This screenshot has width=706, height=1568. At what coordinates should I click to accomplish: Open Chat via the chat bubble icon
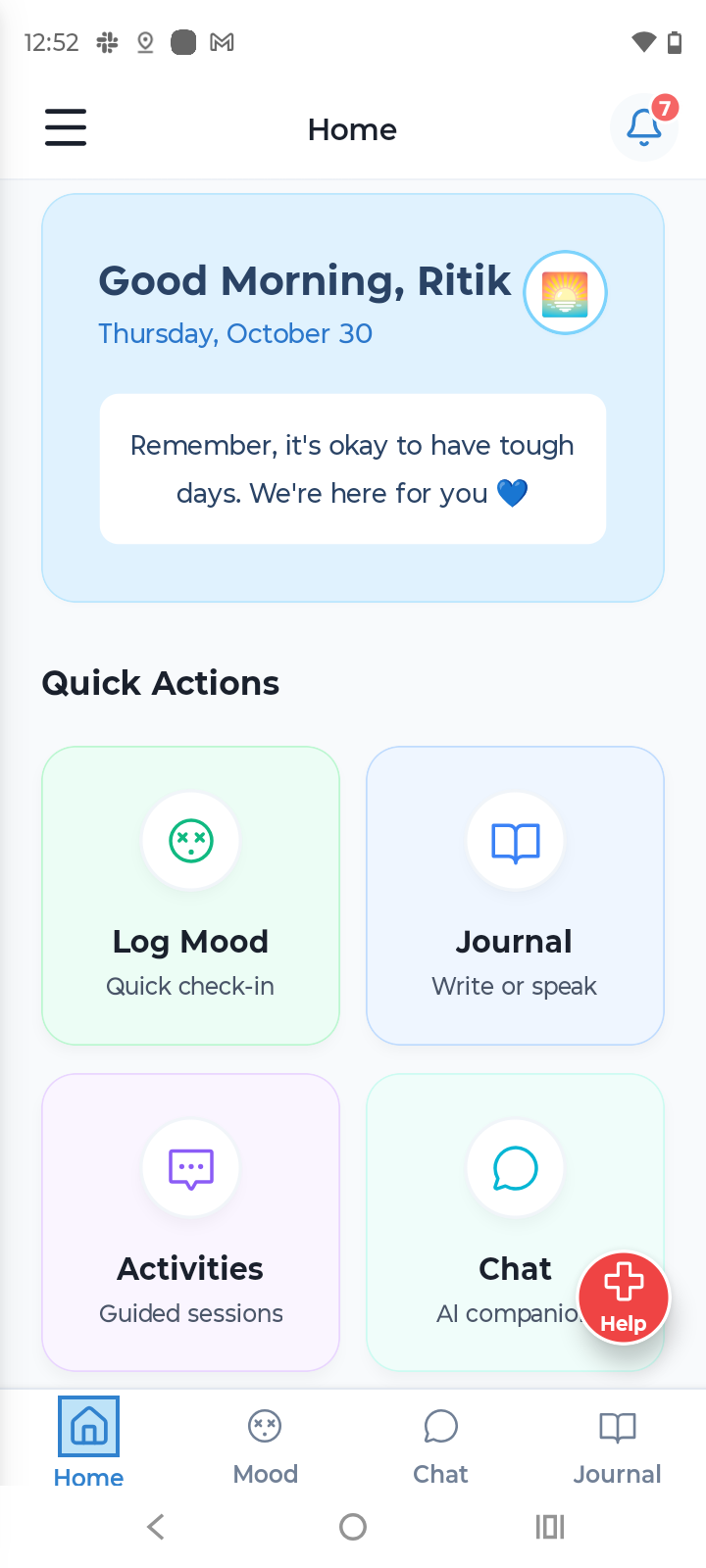point(514,1167)
